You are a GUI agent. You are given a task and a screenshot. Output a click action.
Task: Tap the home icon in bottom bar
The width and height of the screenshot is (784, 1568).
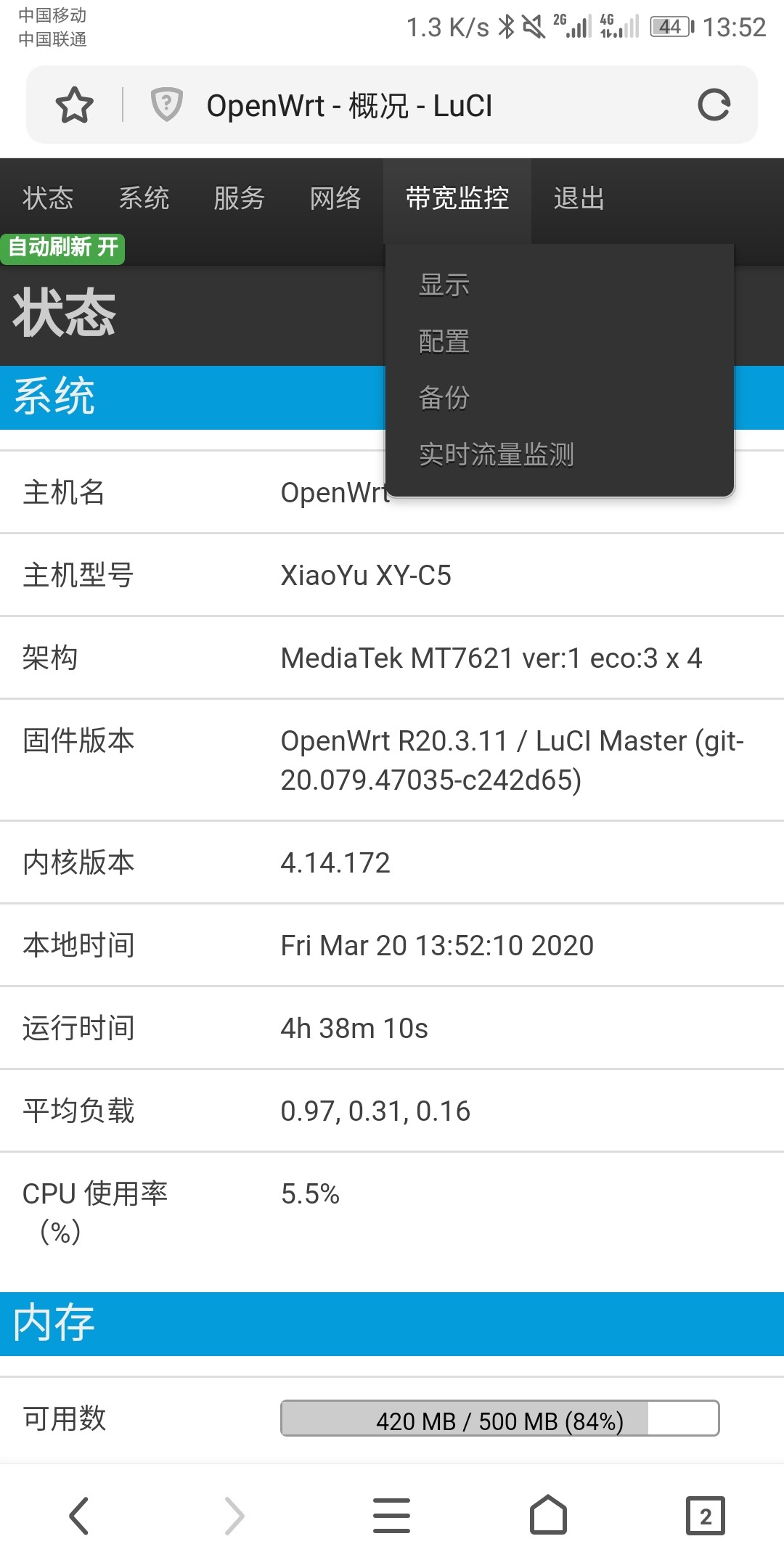pos(549,1515)
